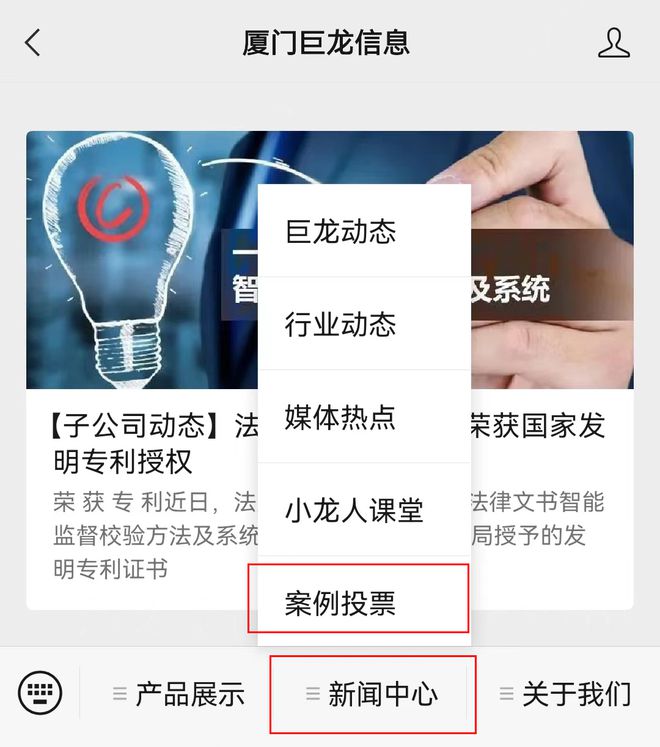Screen dimensions: 660x747
Task: Open 行业动态 in the menu
Action: 341,325
